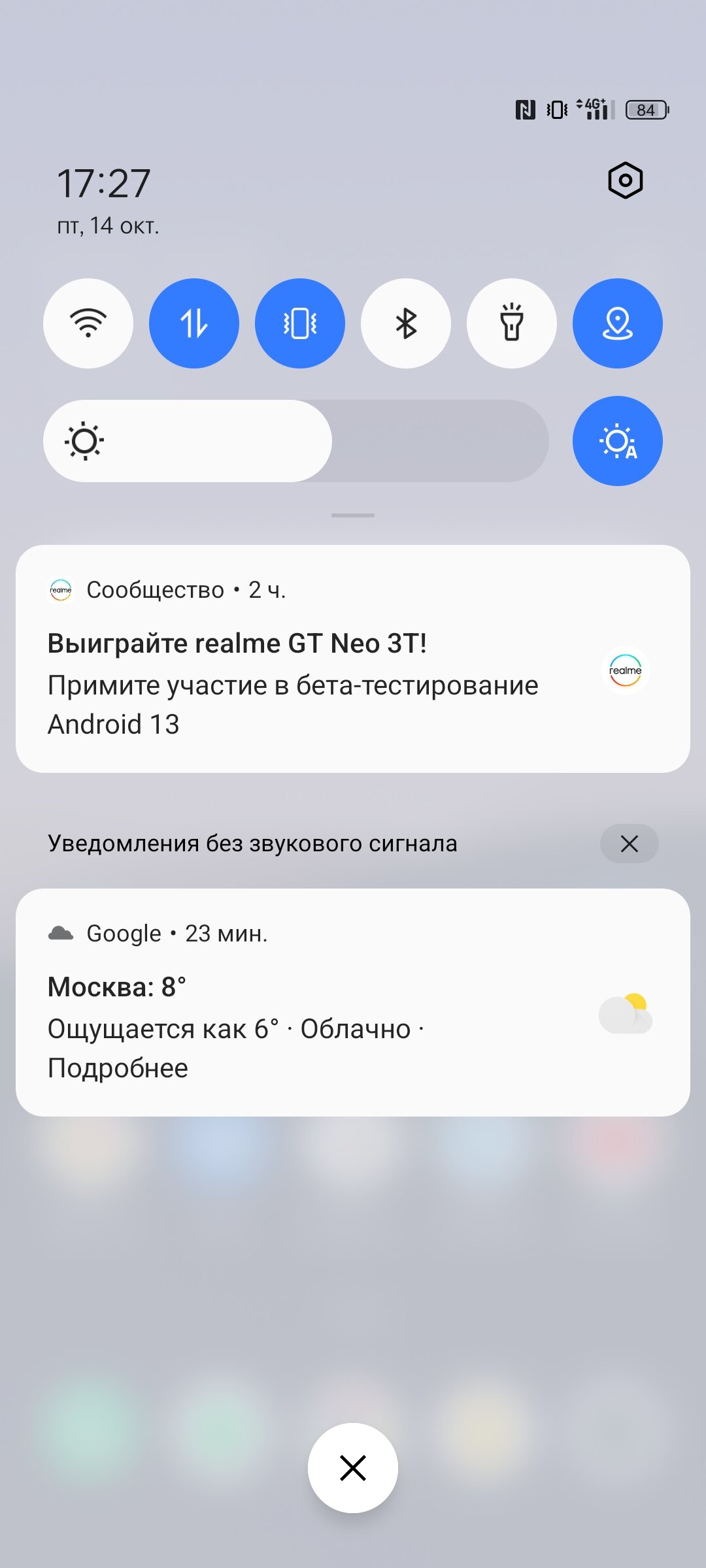
Task: Open the realme GT Neo 3T notification
Action: pos(353,659)
